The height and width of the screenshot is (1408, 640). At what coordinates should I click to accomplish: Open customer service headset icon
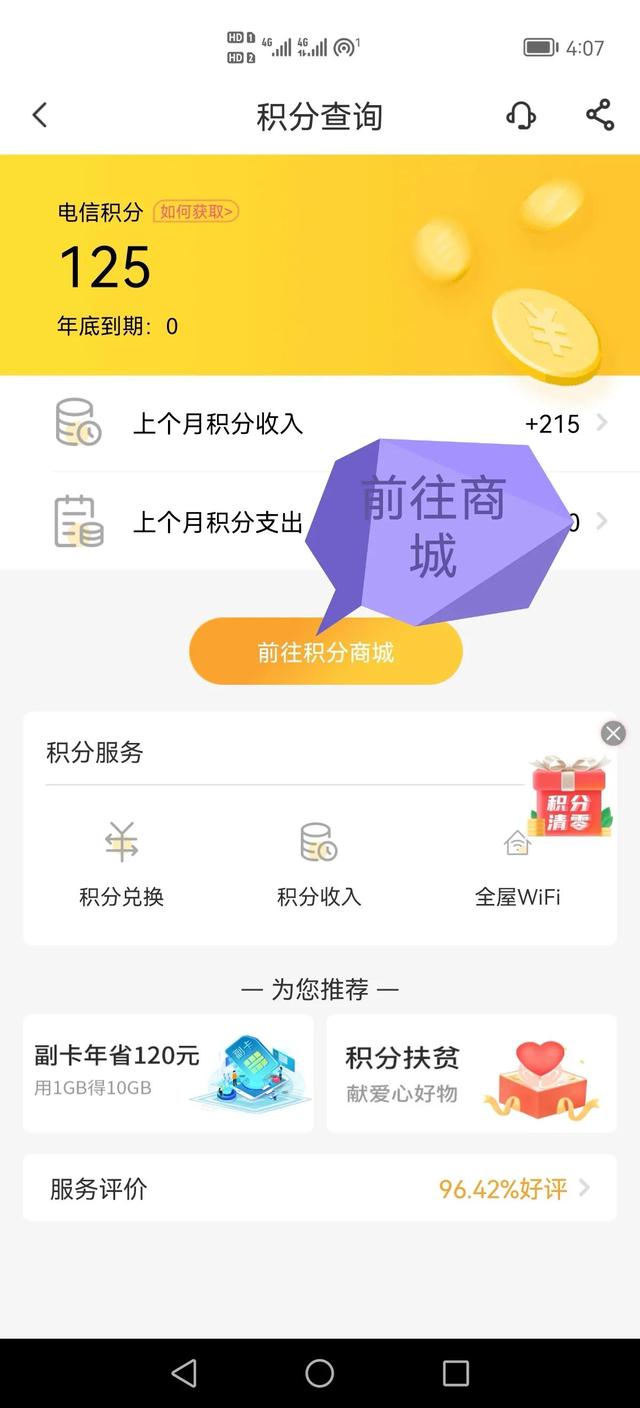tap(521, 116)
